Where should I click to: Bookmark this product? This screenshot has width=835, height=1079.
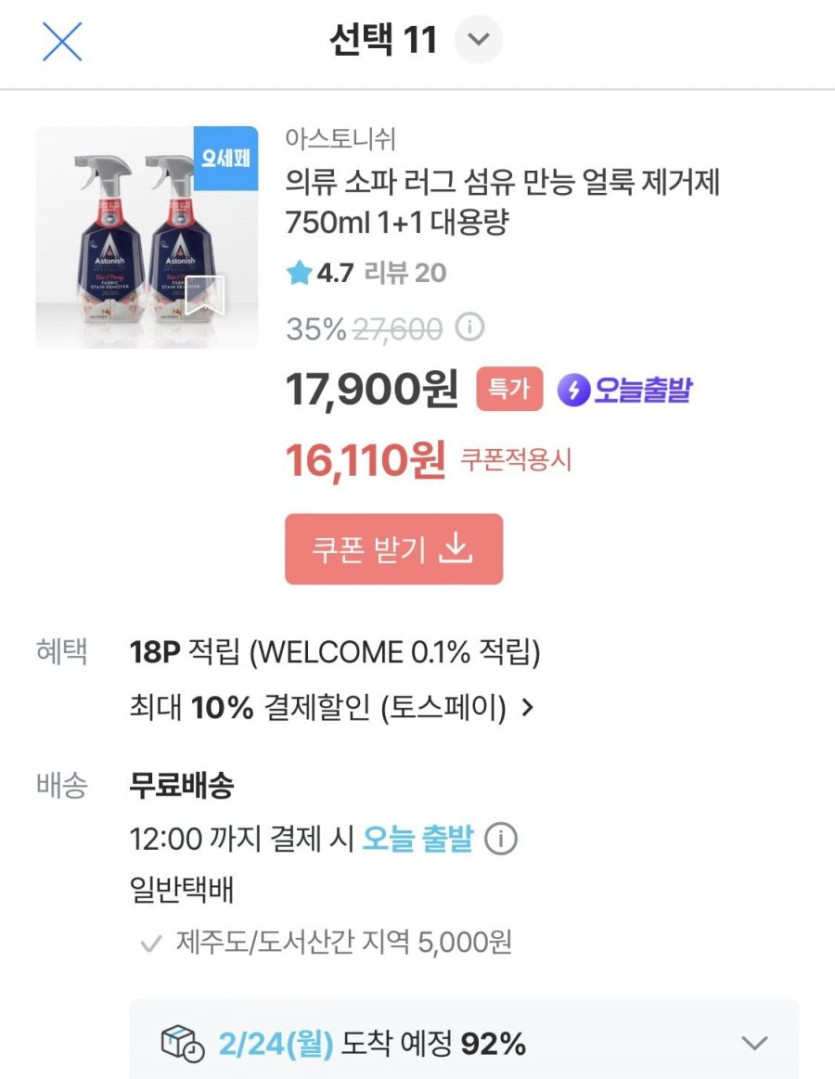pyautogui.click(x=205, y=294)
